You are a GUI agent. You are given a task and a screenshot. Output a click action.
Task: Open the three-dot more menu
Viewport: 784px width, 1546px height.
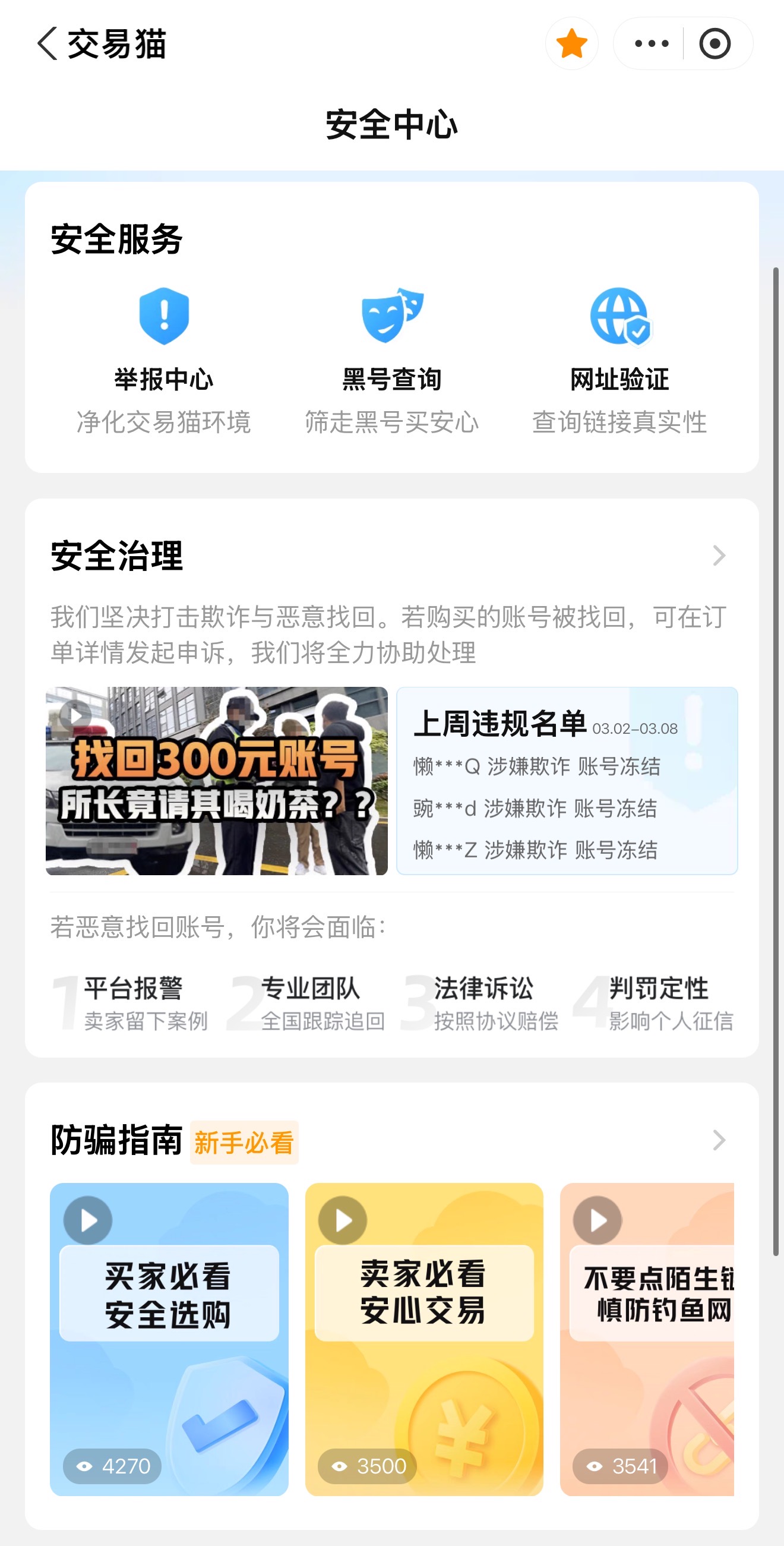coord(651,44)
